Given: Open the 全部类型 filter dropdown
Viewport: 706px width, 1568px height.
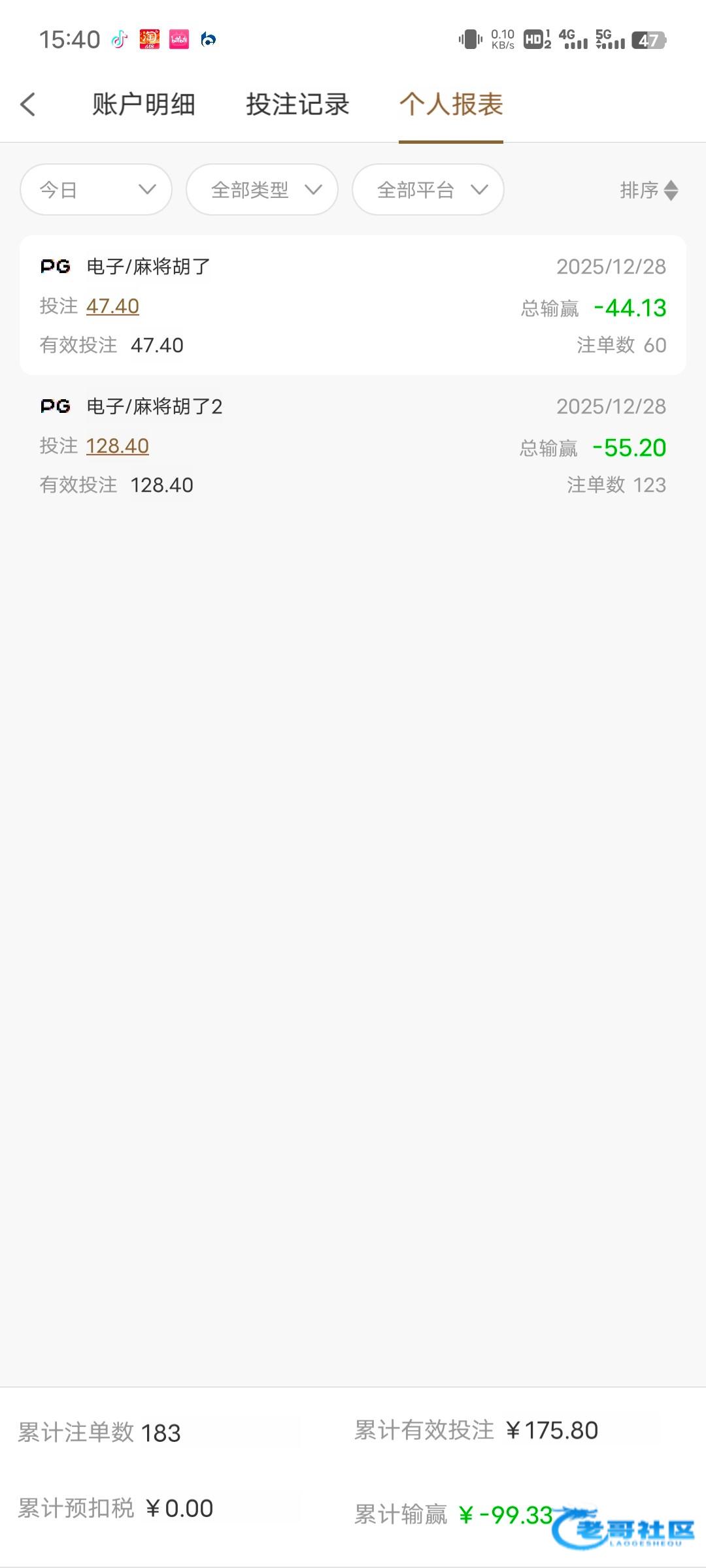Looking at the screenshot, I should click(262, 189).
